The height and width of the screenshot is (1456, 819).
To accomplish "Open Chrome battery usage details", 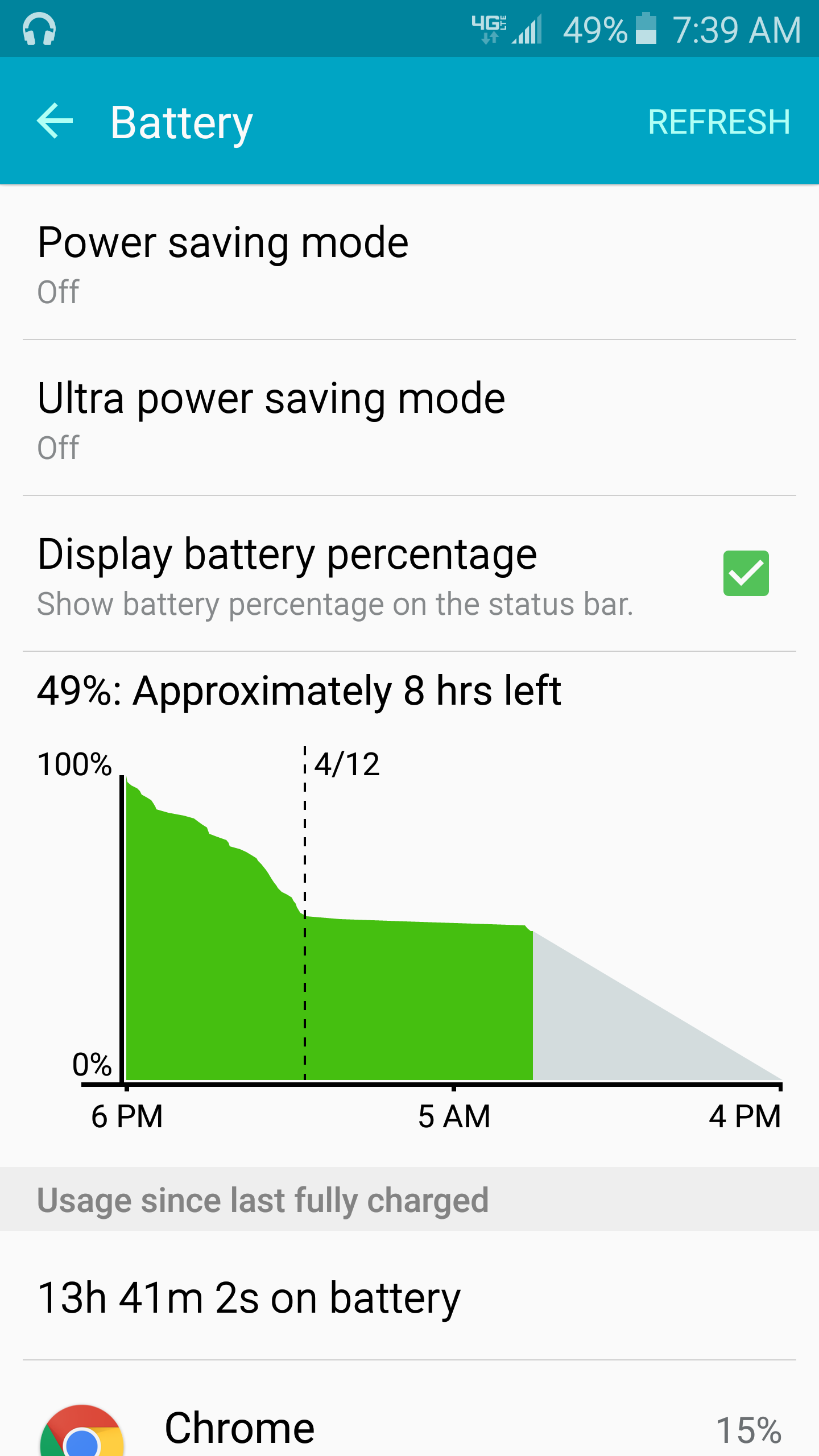I will point(409,1428).
